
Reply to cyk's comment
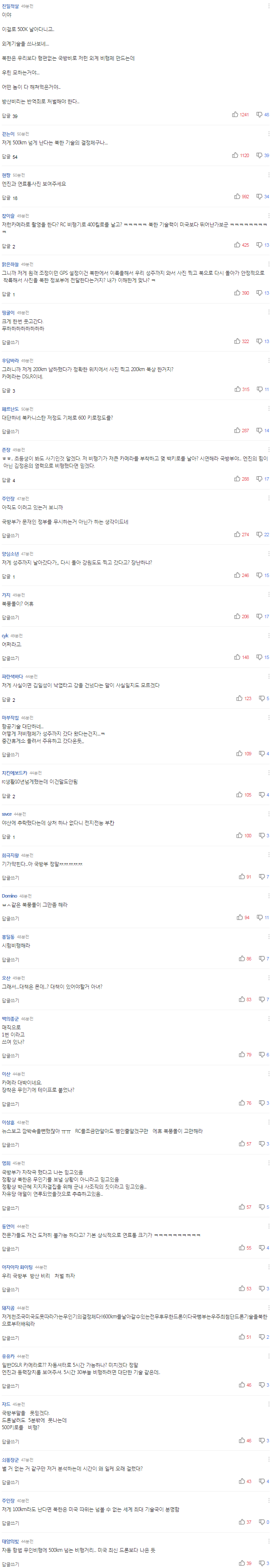[x=10, y=658]
